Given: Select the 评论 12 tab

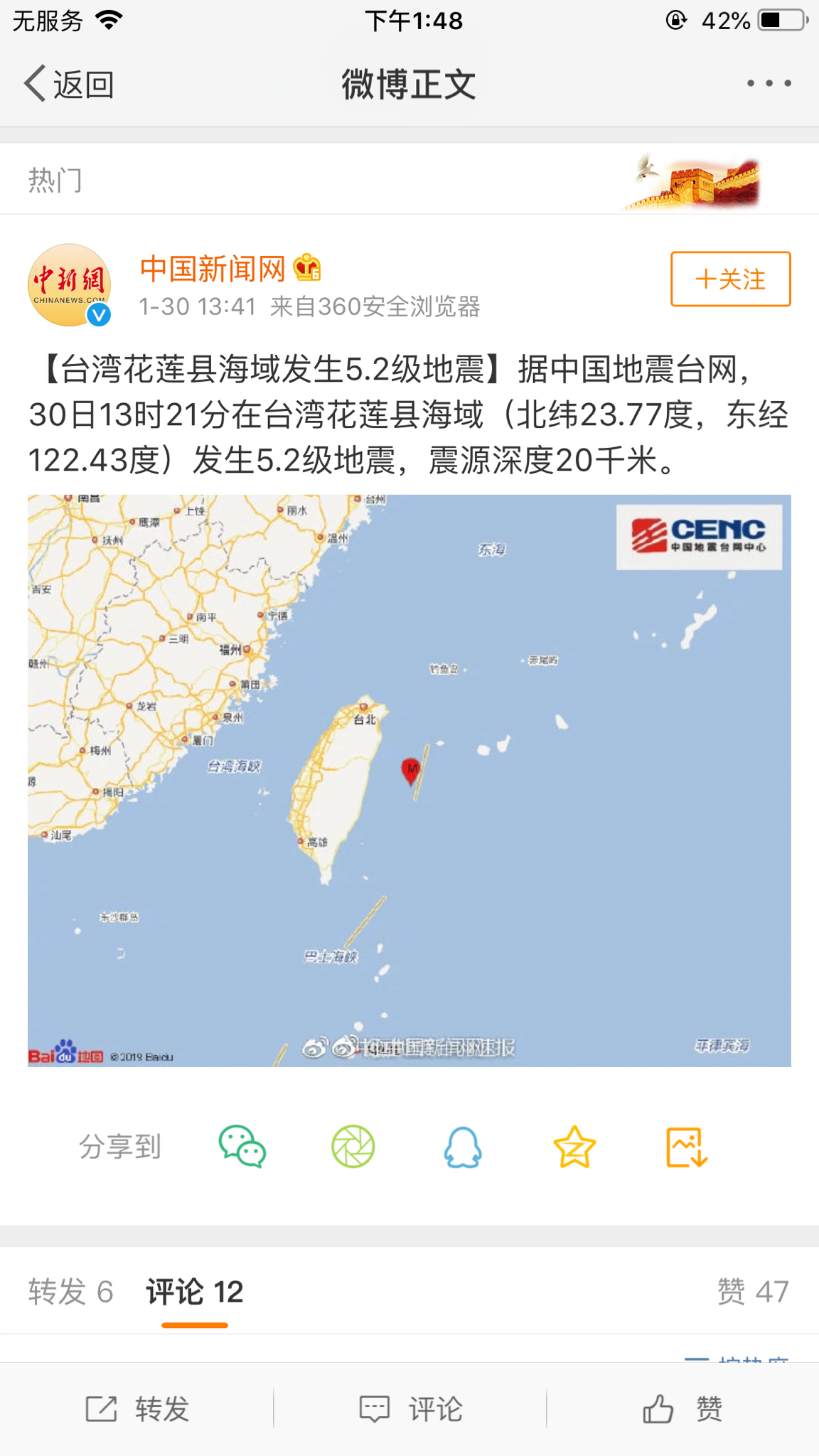Looking at the screenshot, I should (194, 1291).
